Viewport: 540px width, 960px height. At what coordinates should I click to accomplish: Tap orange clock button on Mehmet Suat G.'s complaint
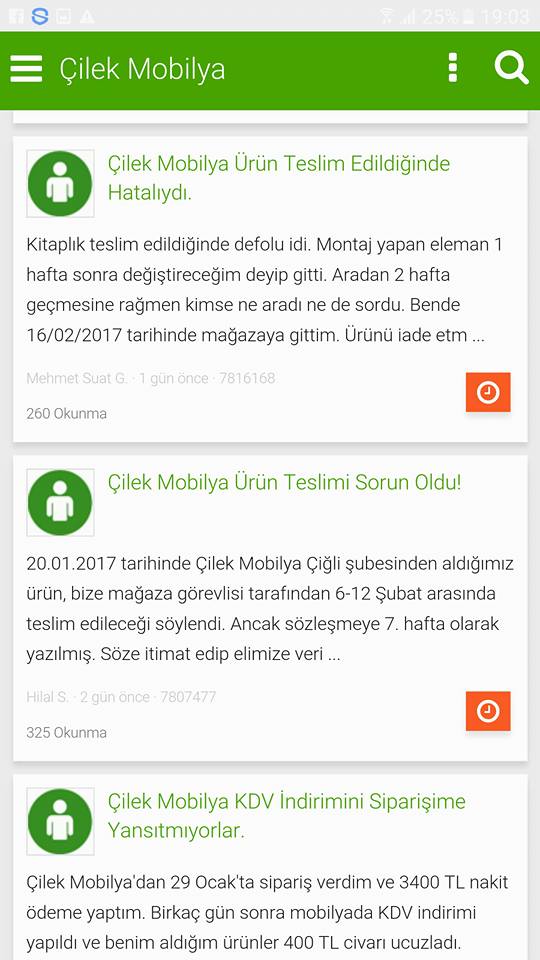pyautogui.click(x=488, y=392)
